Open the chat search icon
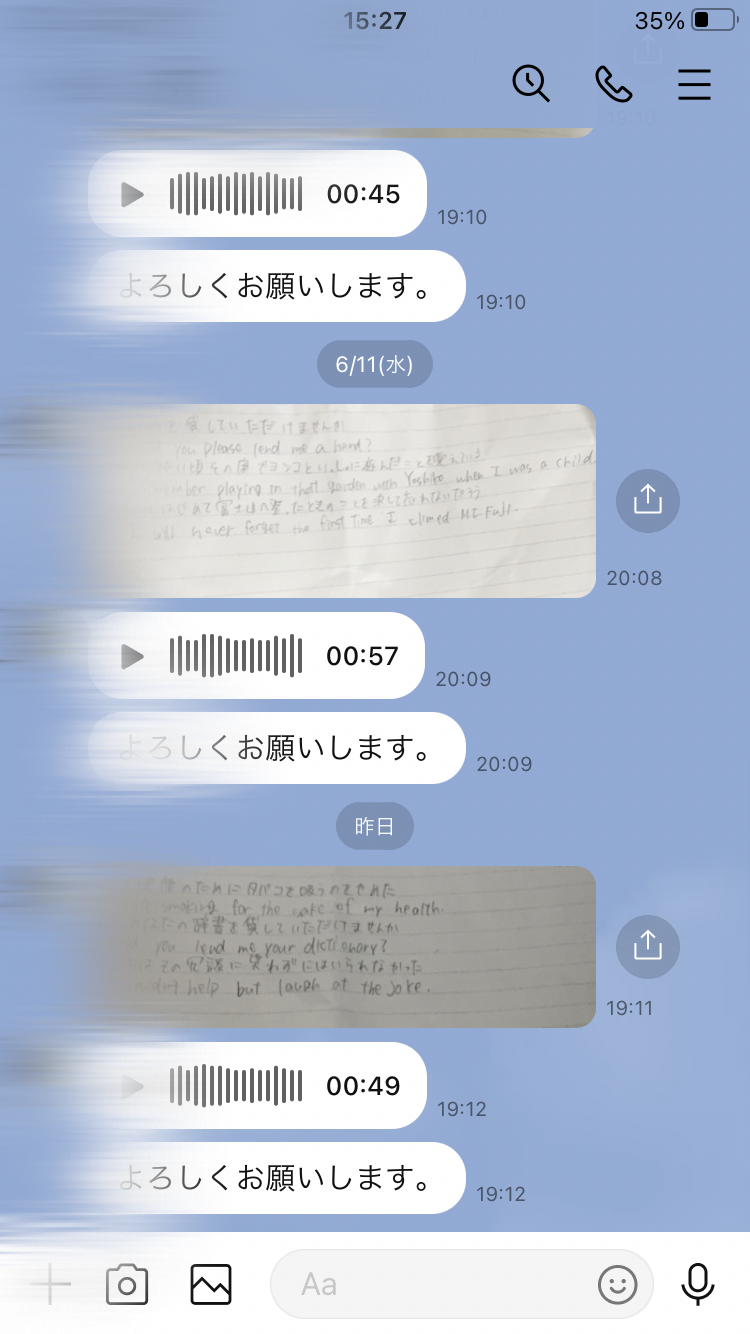Viewport: 750px width, 1334px height. tap(531, 84)
